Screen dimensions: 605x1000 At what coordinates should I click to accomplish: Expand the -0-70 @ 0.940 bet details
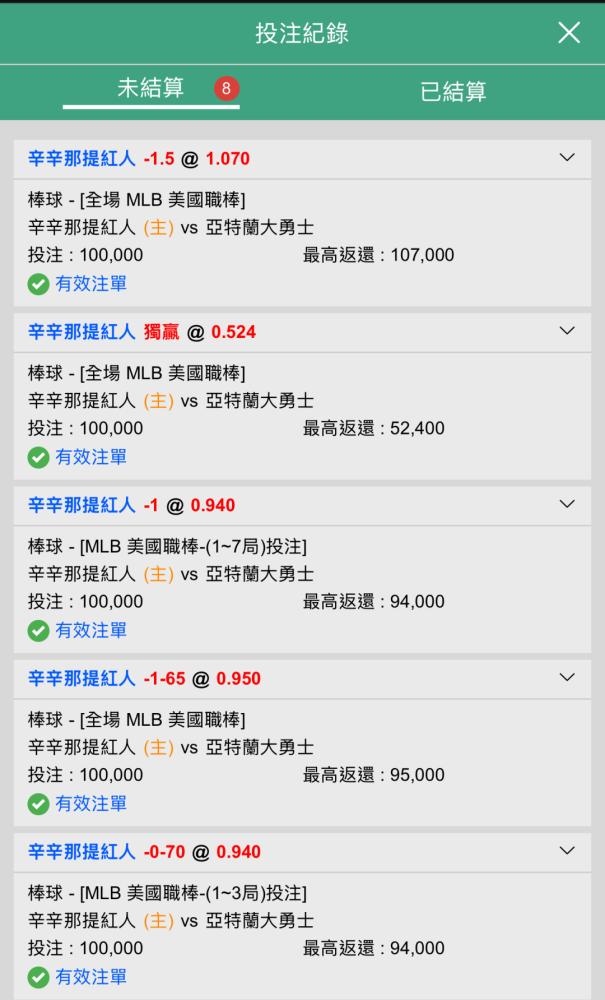567,851
